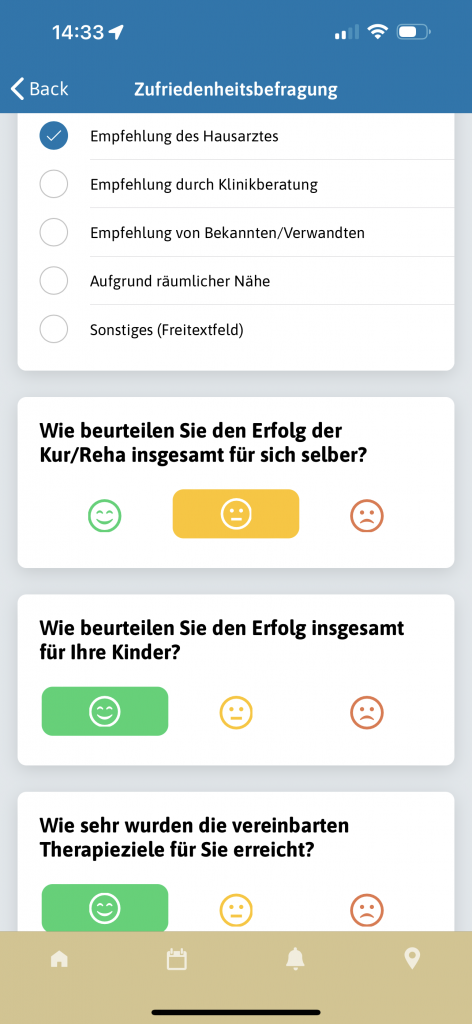Open the location pin tab
The width and height of the screenshot is (472, 1024).
(x=412, y=958)
